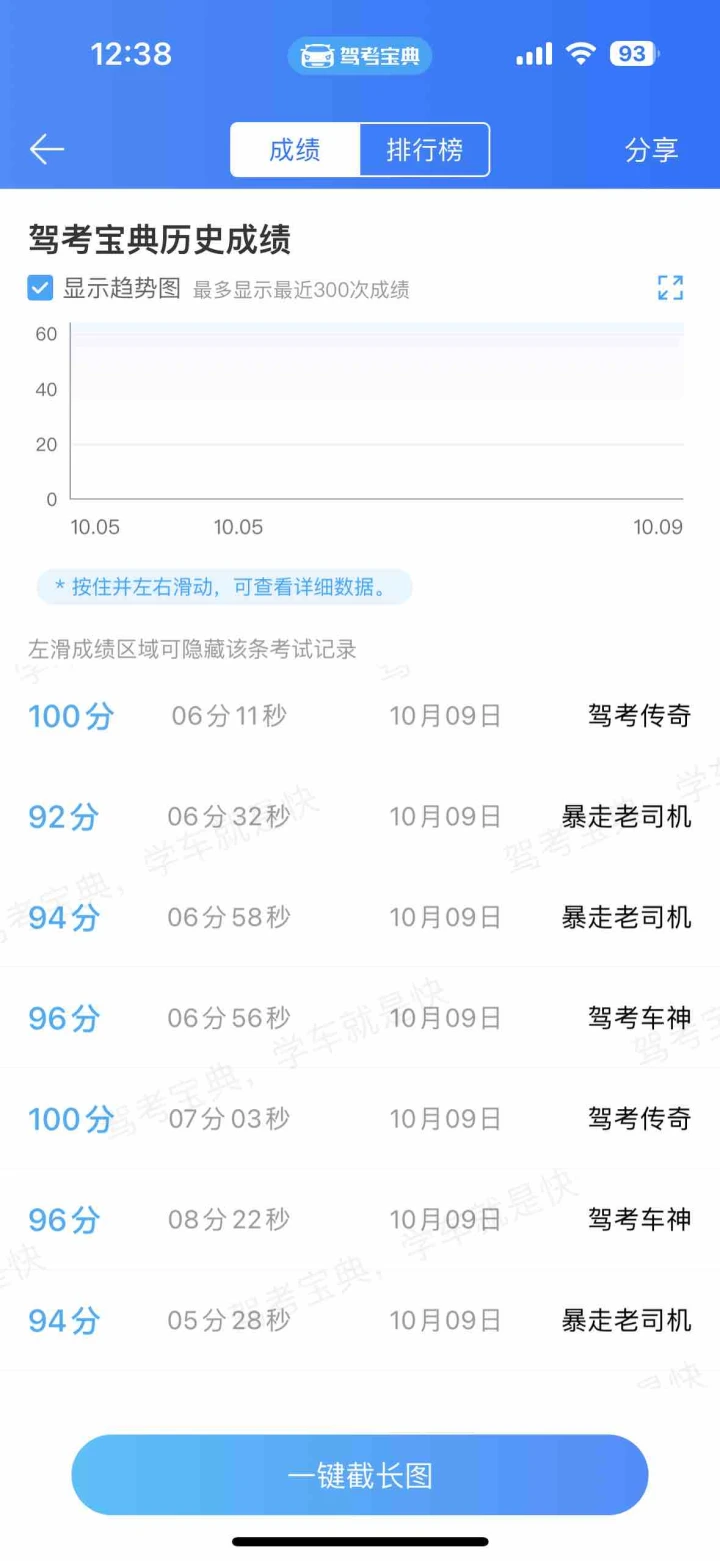Screen dimensions: 720x1561
Task: Go back using the arrow icon
Action: (47, 150)
